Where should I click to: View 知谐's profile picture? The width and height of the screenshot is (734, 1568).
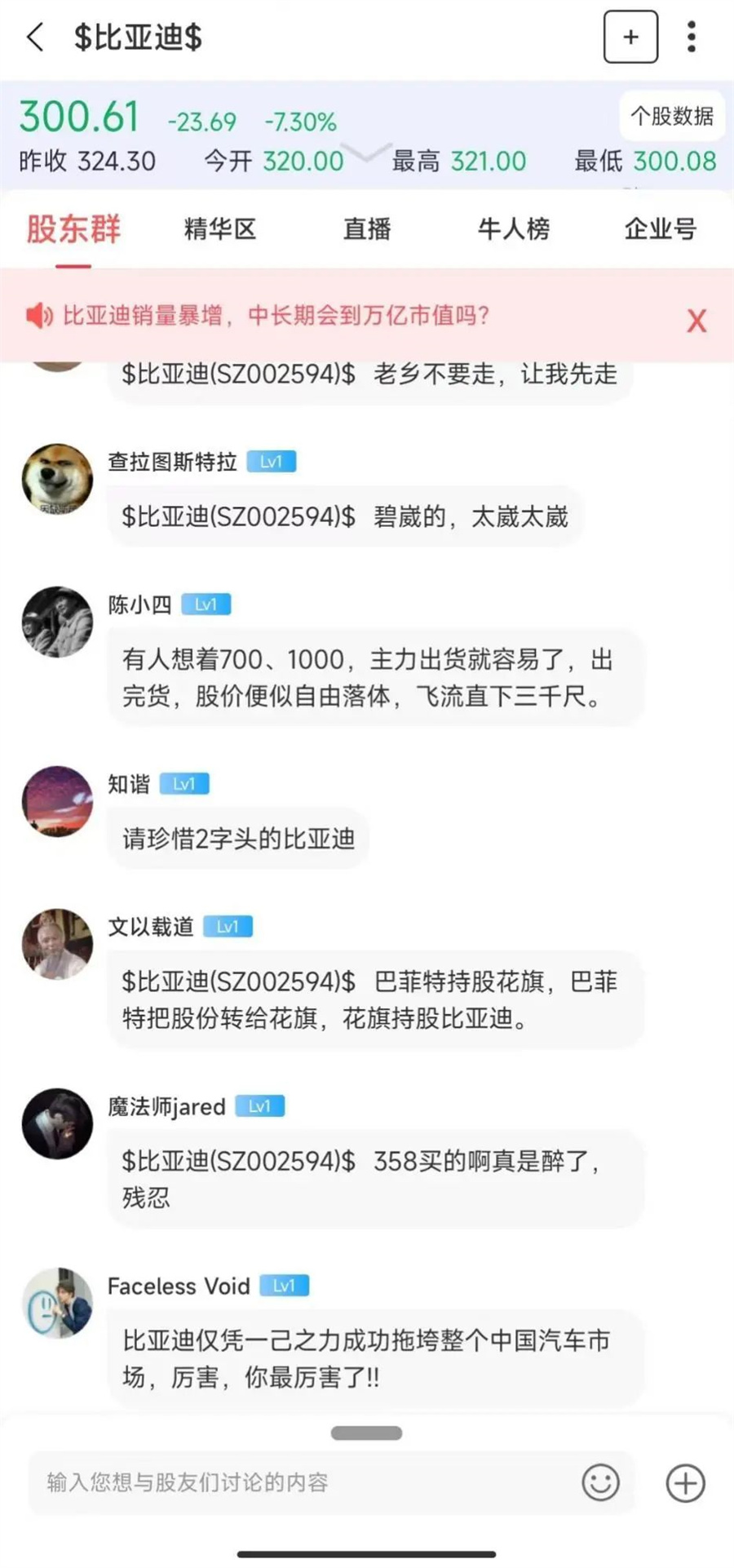[x=57, y=801]
